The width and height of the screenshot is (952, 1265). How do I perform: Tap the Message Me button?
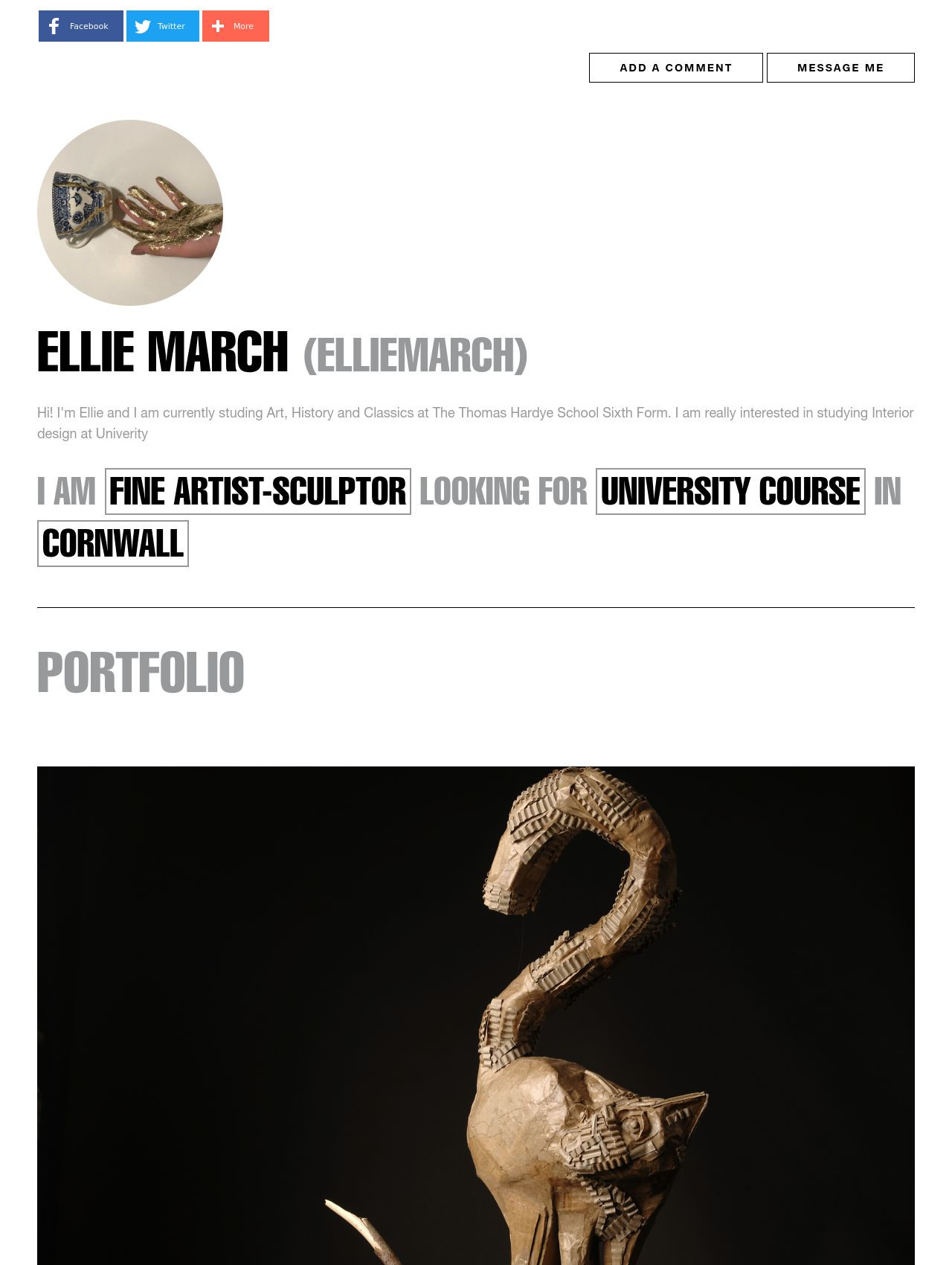click(x=840, y=68)
